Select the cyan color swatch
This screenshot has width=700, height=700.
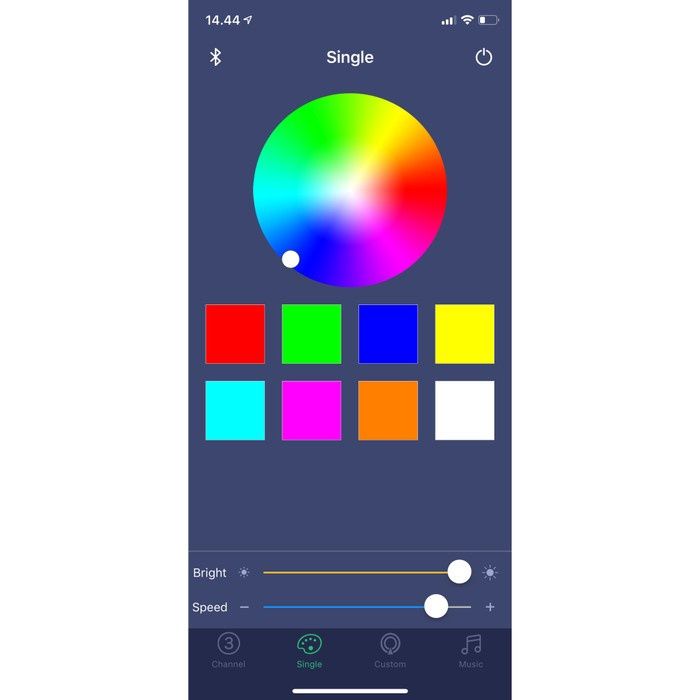click(x=235, y=410)
